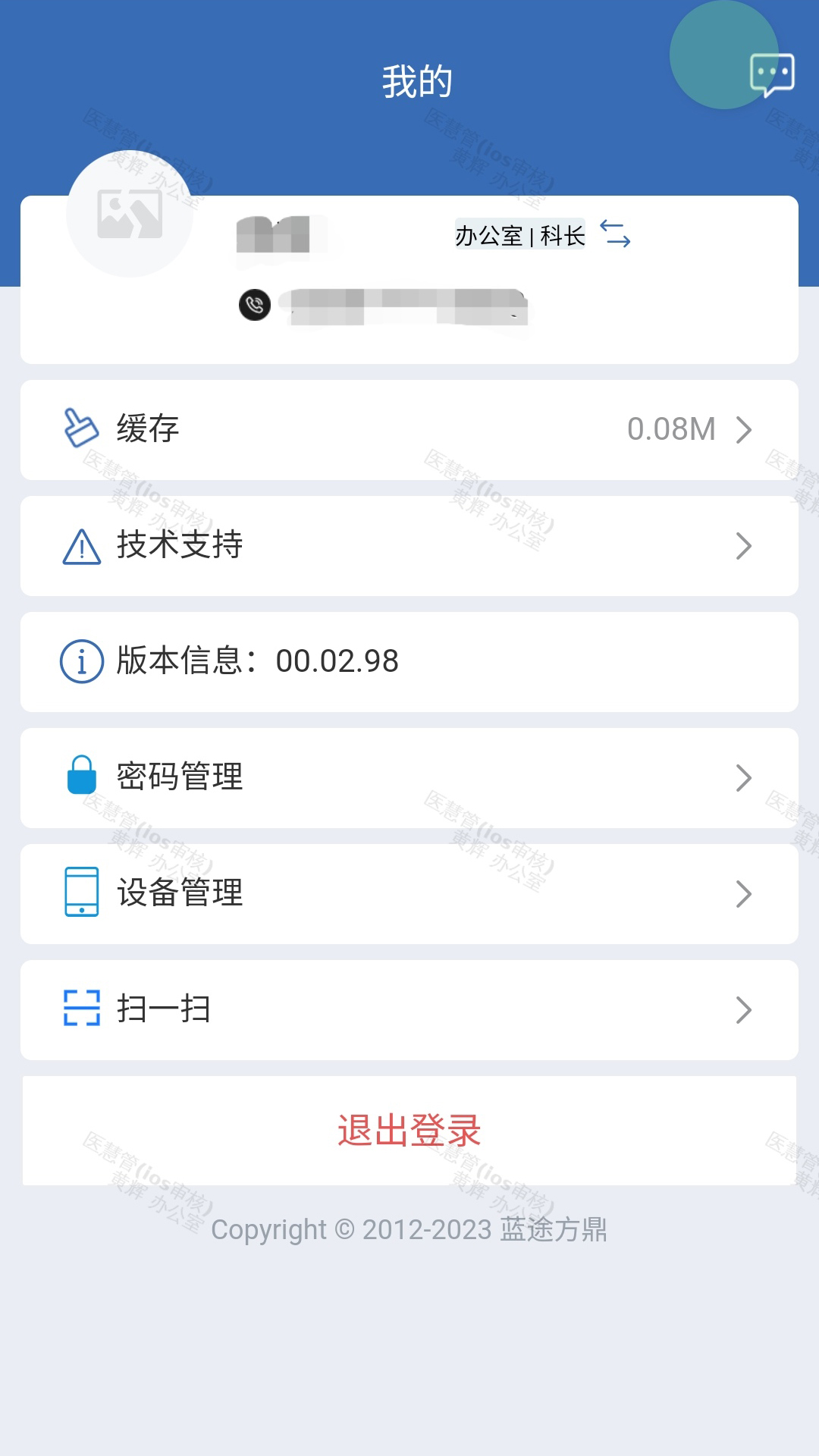Tap the 我的 title in the header
This screenshot has height=1456, width=819.
coord(416,82)
